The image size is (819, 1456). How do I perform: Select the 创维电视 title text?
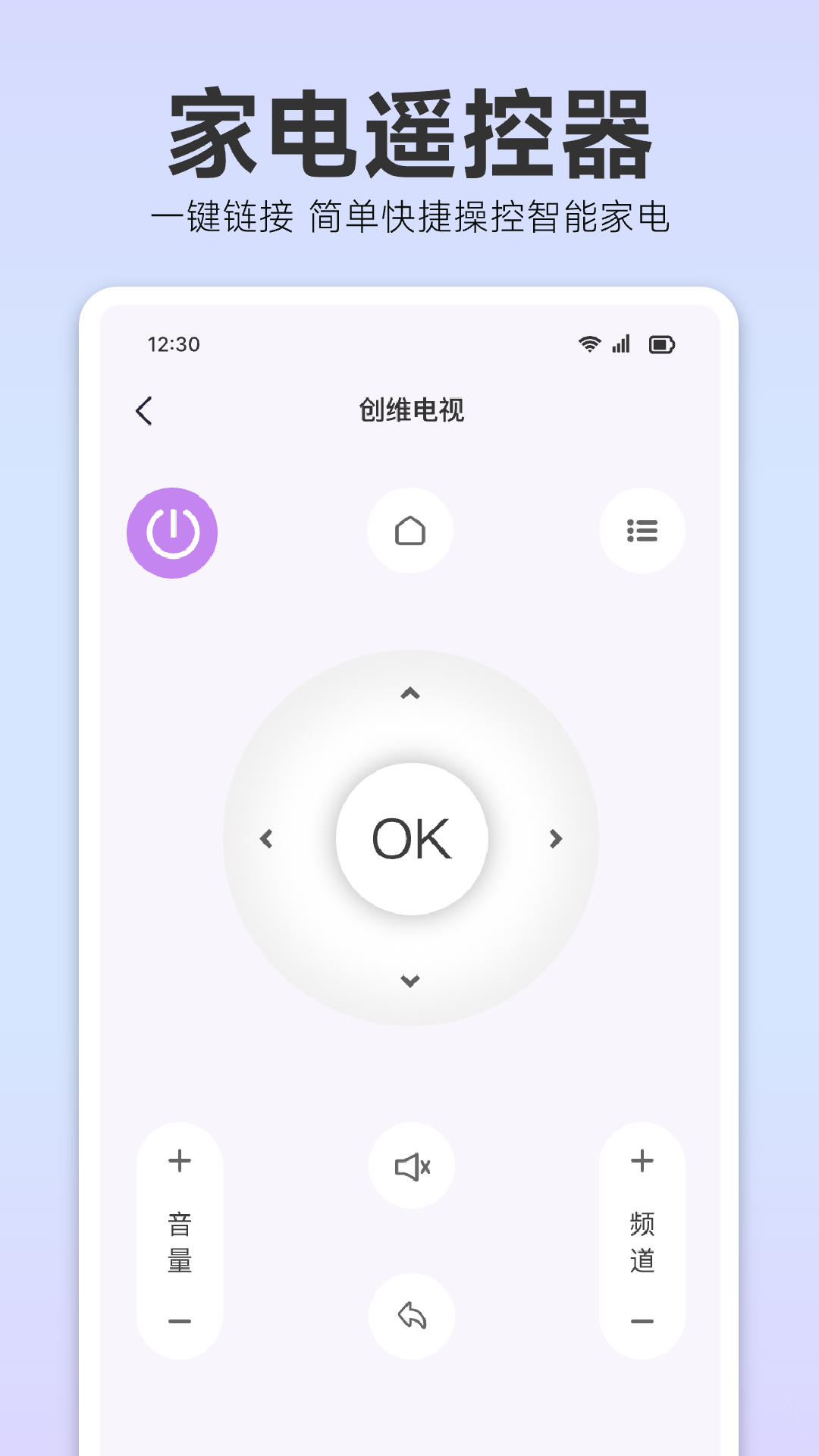coord(410,410)
